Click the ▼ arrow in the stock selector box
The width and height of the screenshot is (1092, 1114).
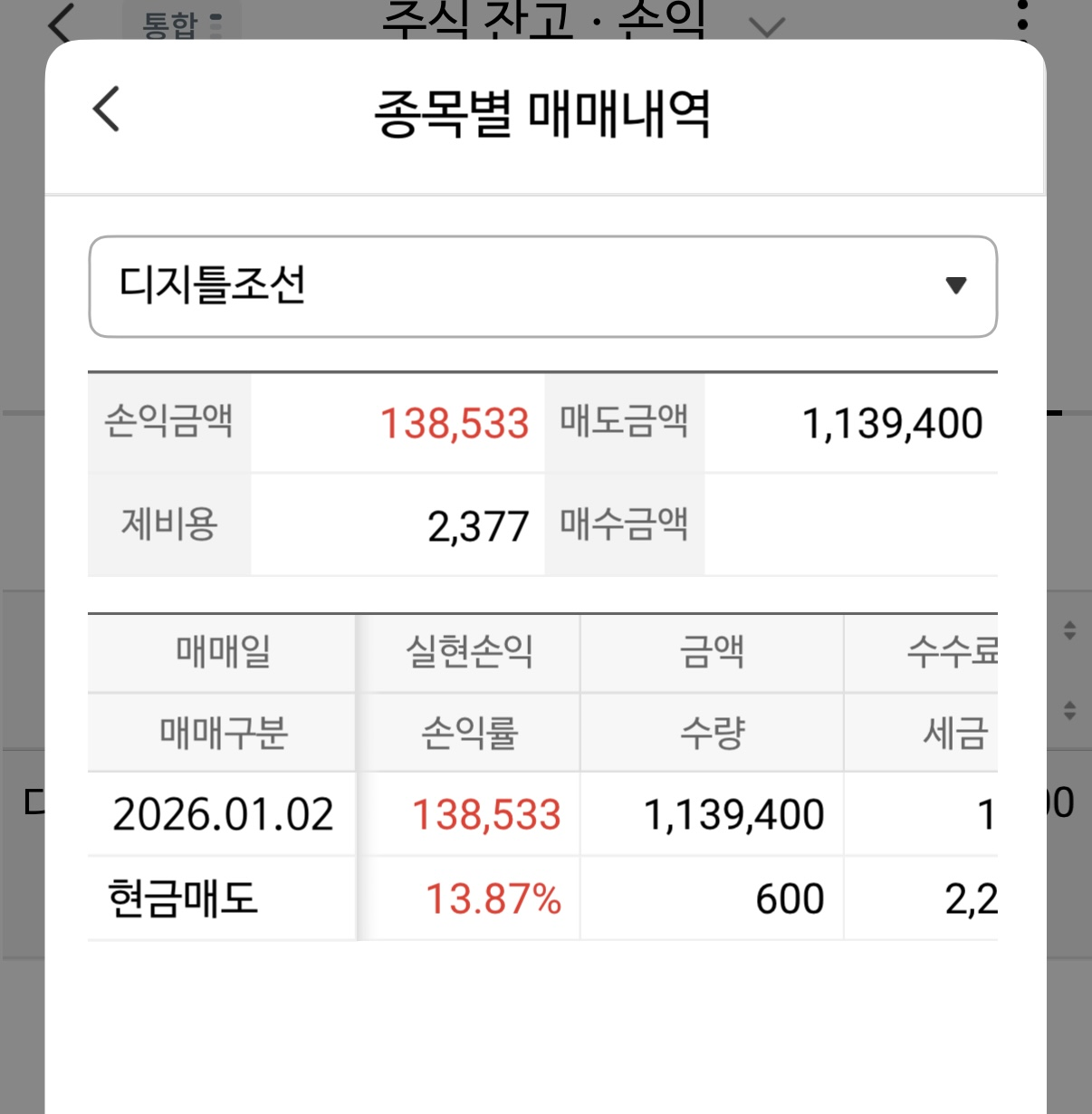pos(957,287)
